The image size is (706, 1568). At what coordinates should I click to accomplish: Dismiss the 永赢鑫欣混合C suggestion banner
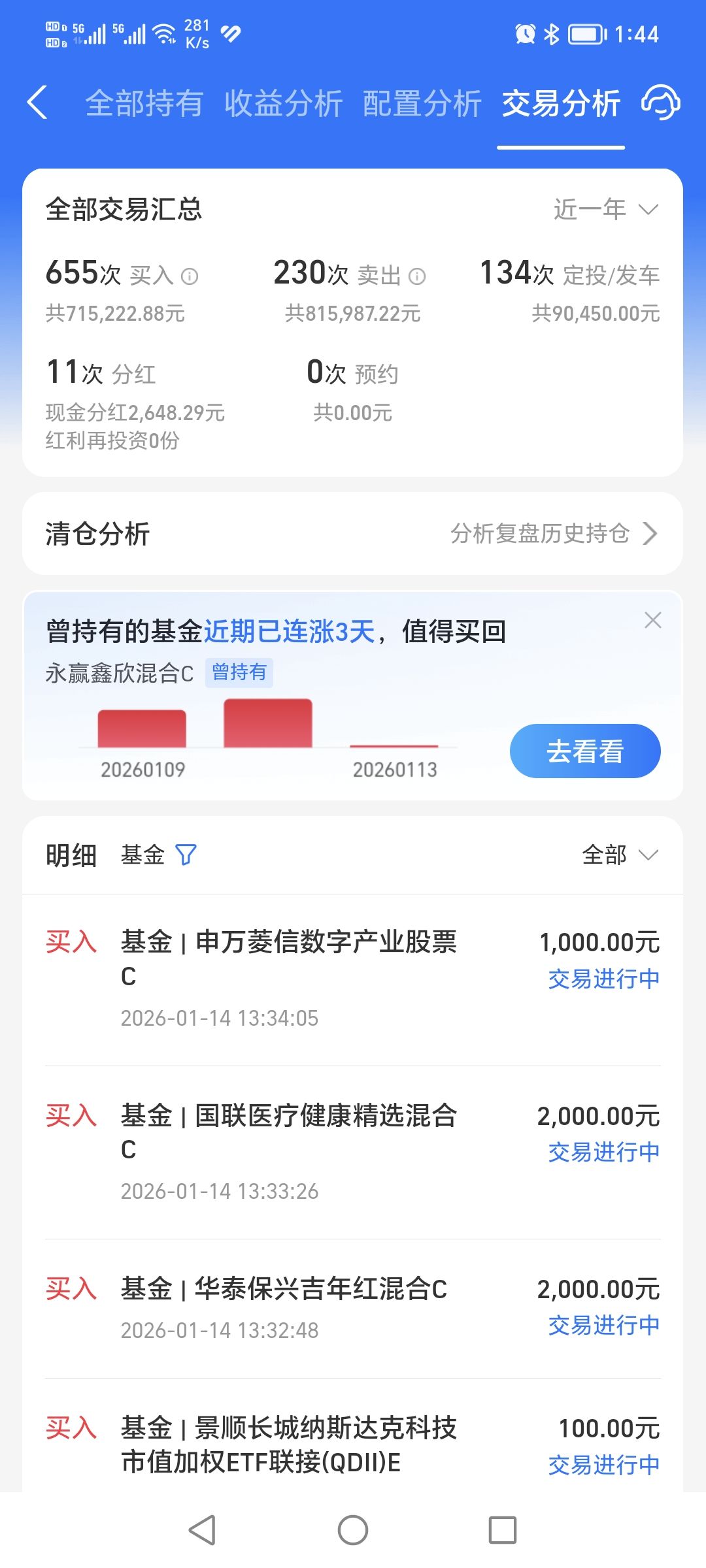[652, 620]
